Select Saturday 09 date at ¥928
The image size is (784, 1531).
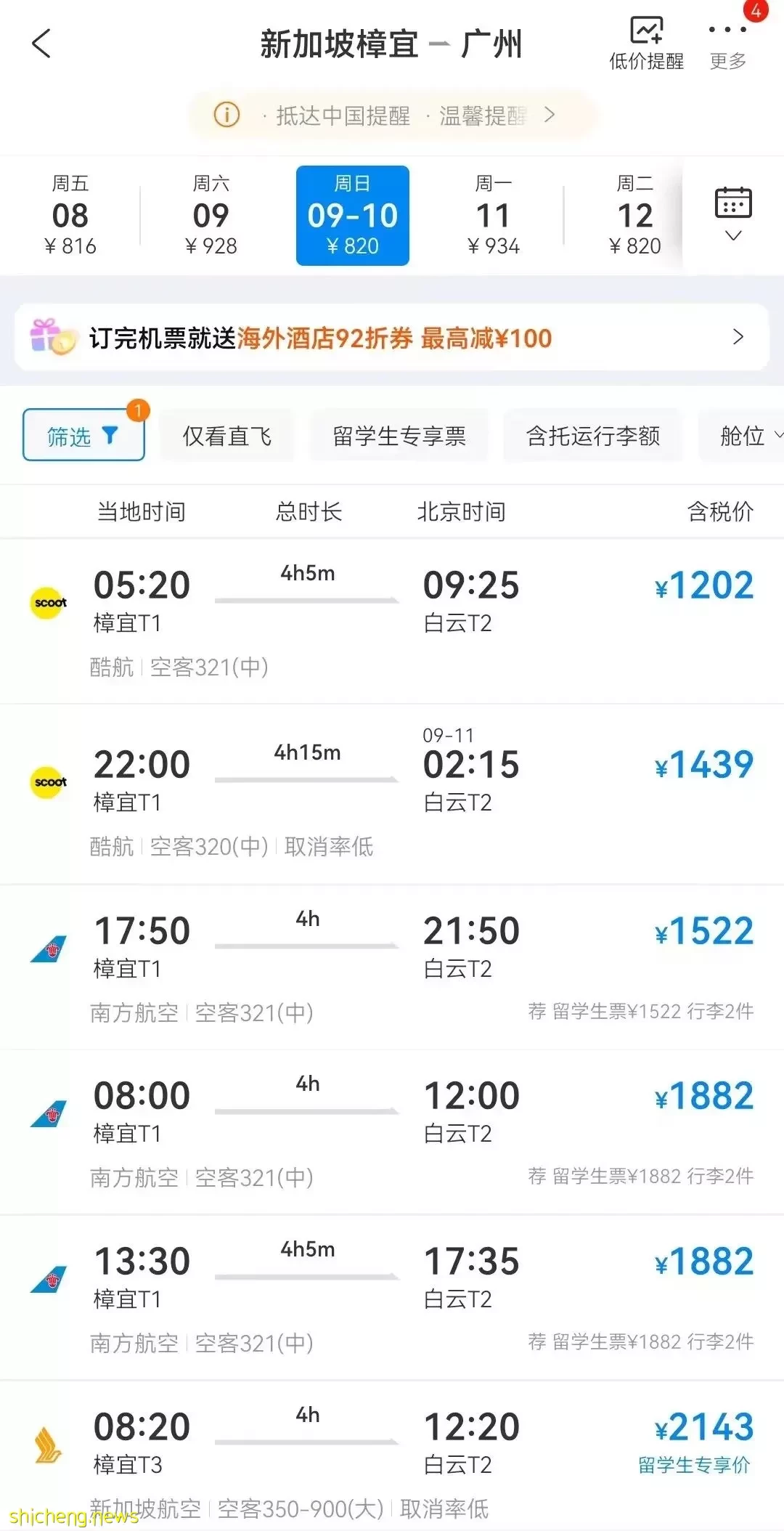[x=211, y=216]
